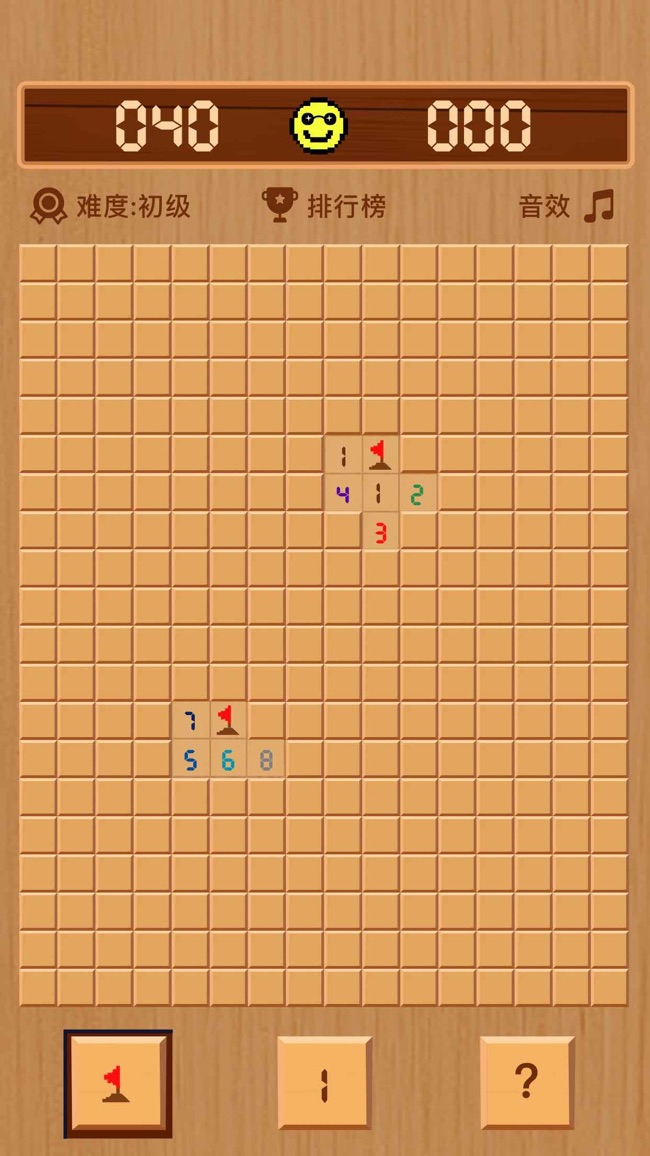Viewport: 650px width, 1156px height.
Task: Switch to the number reveal mode button
Action: point(324,1083)
